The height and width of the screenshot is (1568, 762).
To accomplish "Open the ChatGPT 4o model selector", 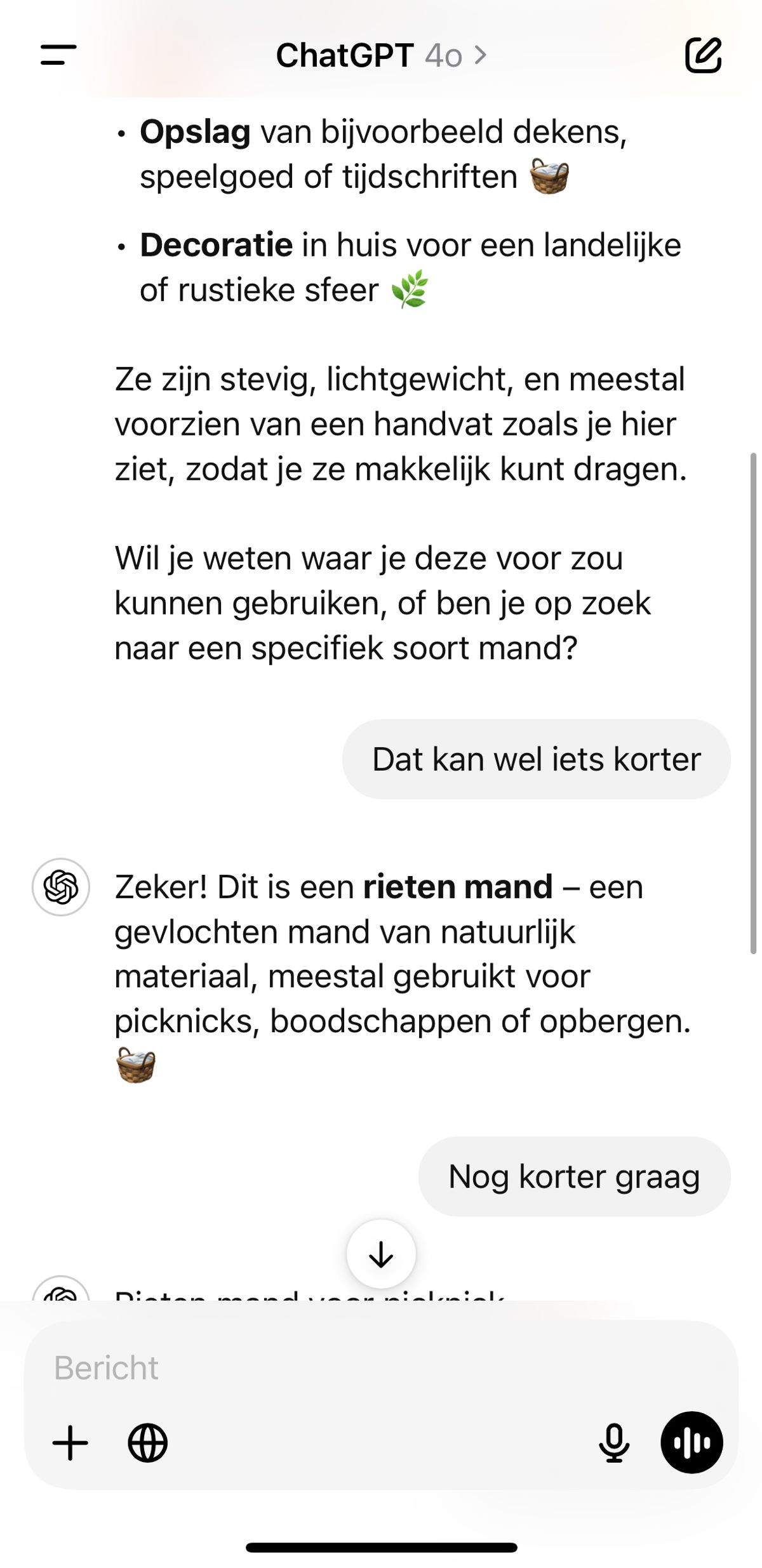I will 381,56.
